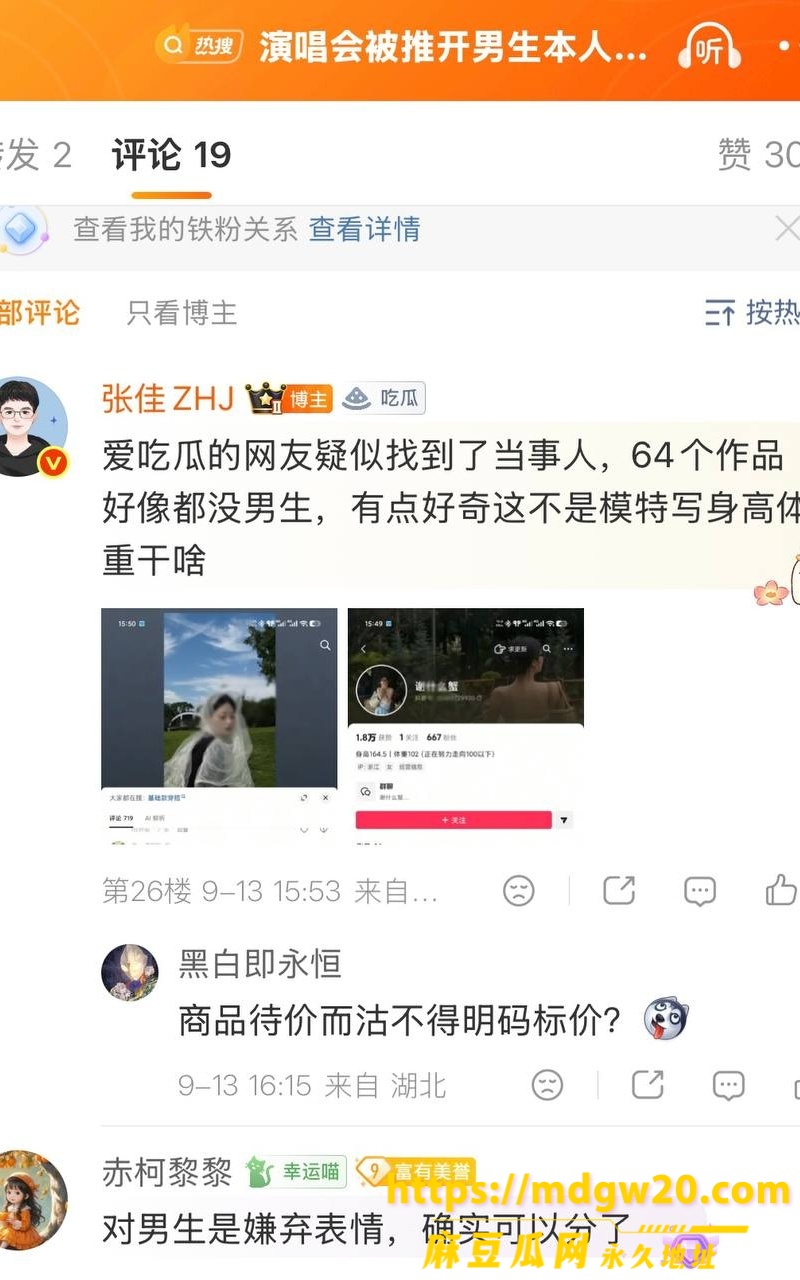
Task: Reply to 黑白即永恒's comment
Action: click(x=728, y=1084)
